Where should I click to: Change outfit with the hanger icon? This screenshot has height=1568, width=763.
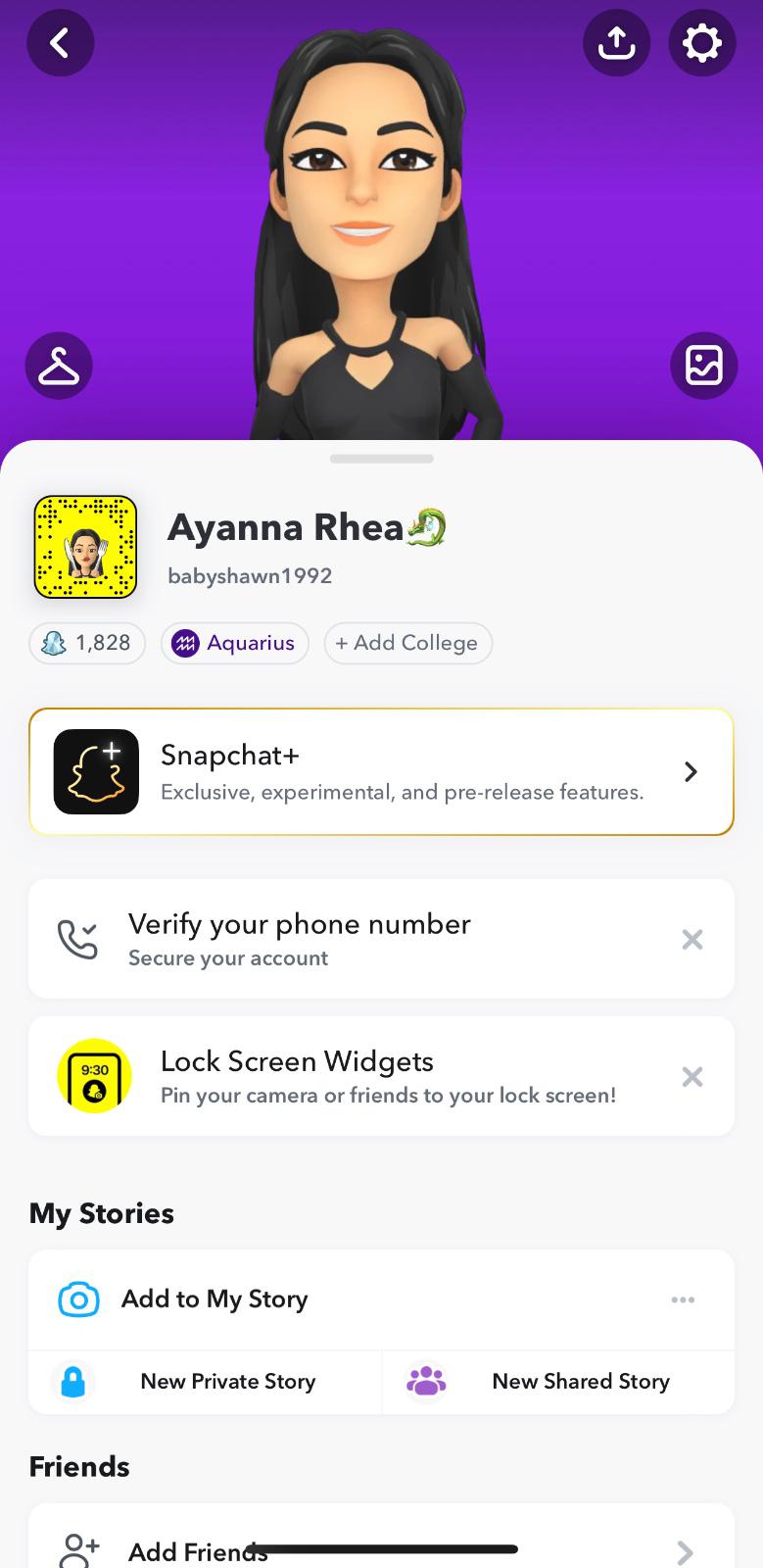[59, 366]
